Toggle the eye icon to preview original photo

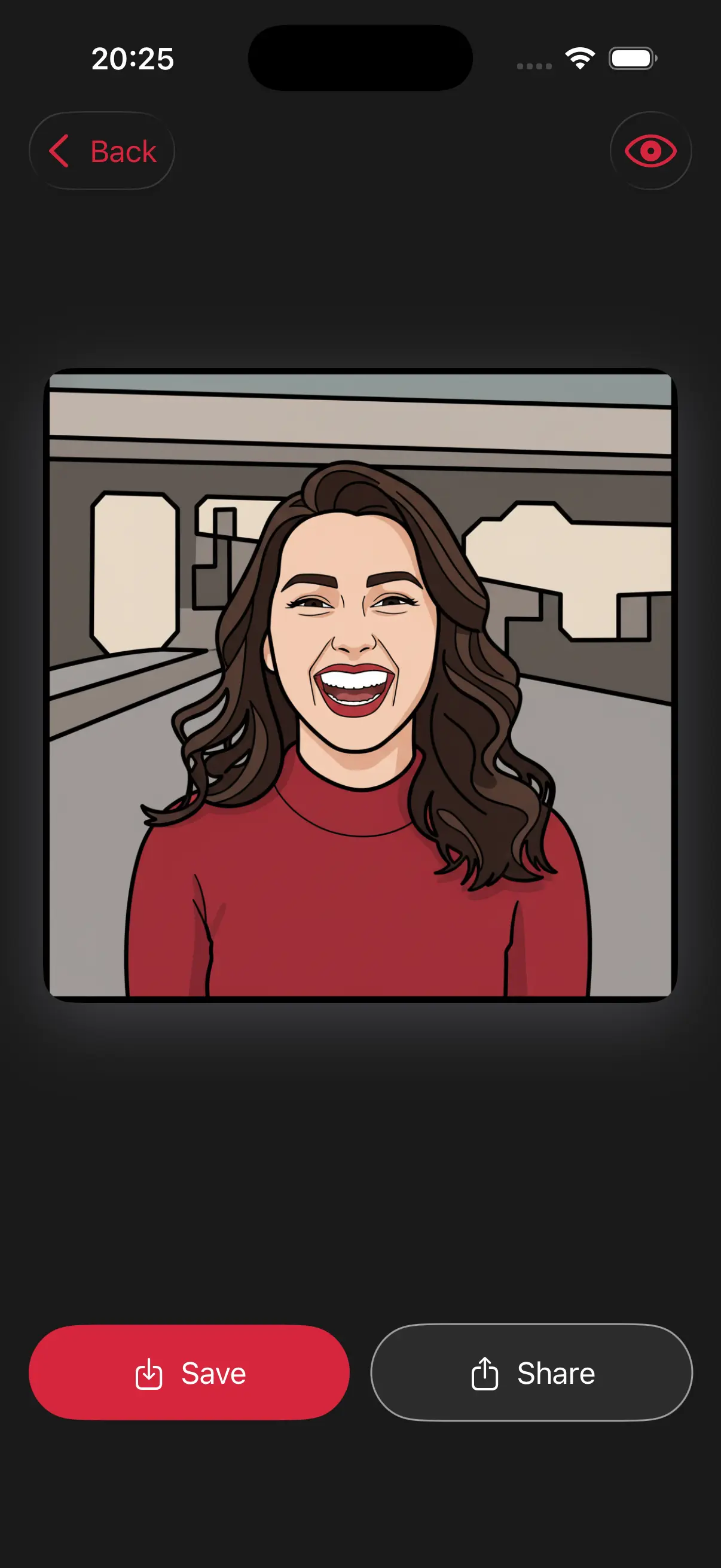click(x=650, y=150)
